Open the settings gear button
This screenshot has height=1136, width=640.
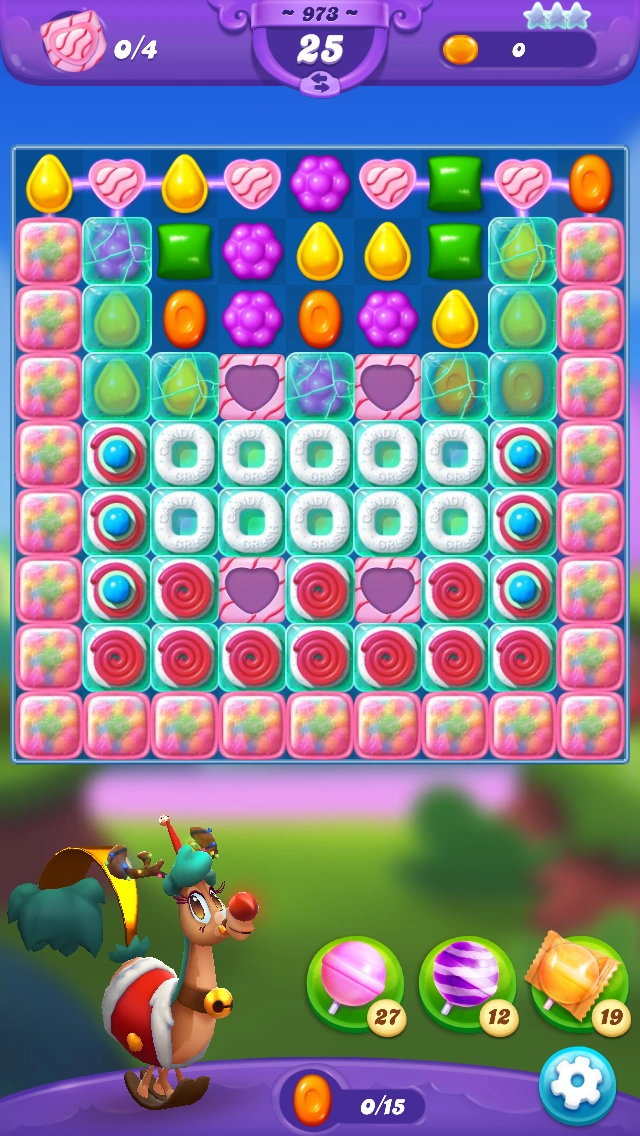[577, 1085]
